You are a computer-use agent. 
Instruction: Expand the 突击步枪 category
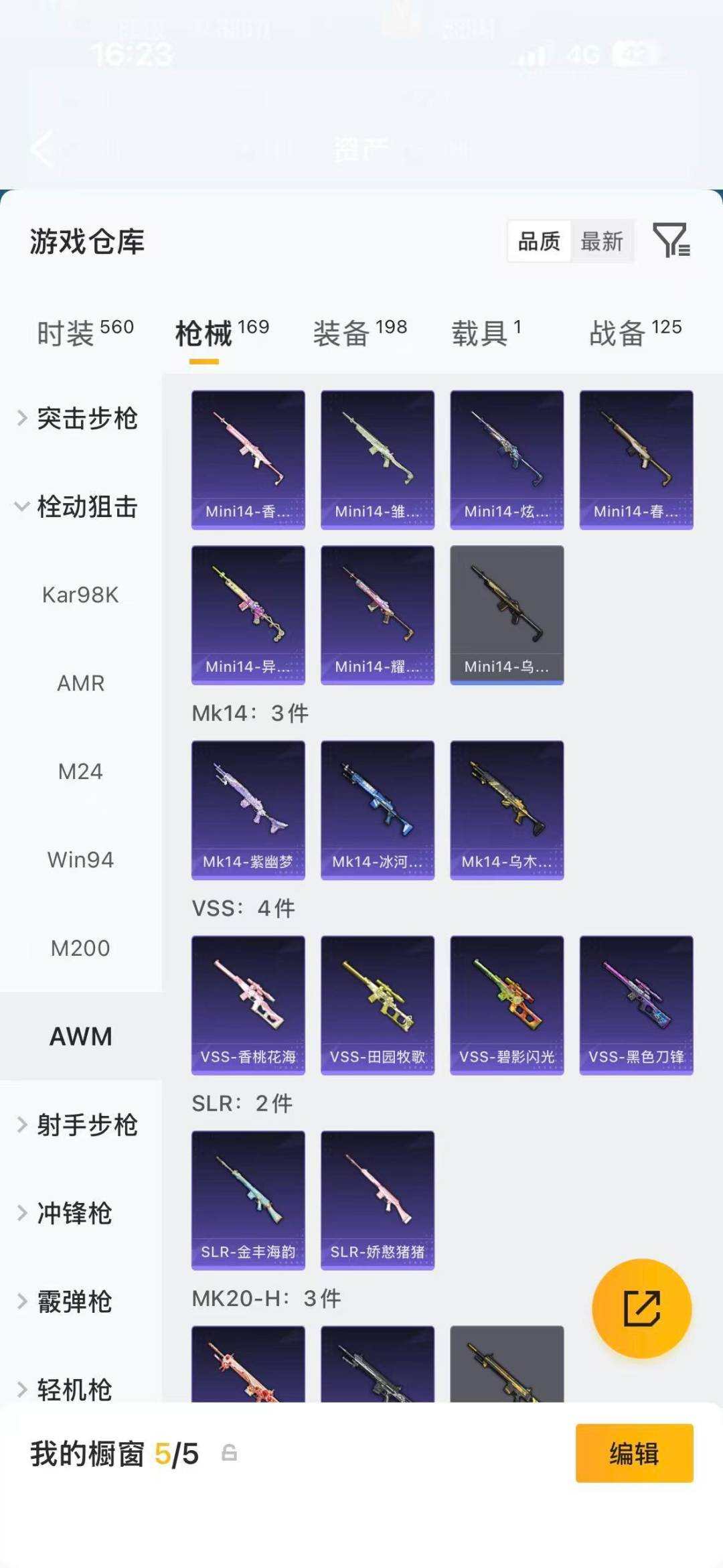click(87, 420)
